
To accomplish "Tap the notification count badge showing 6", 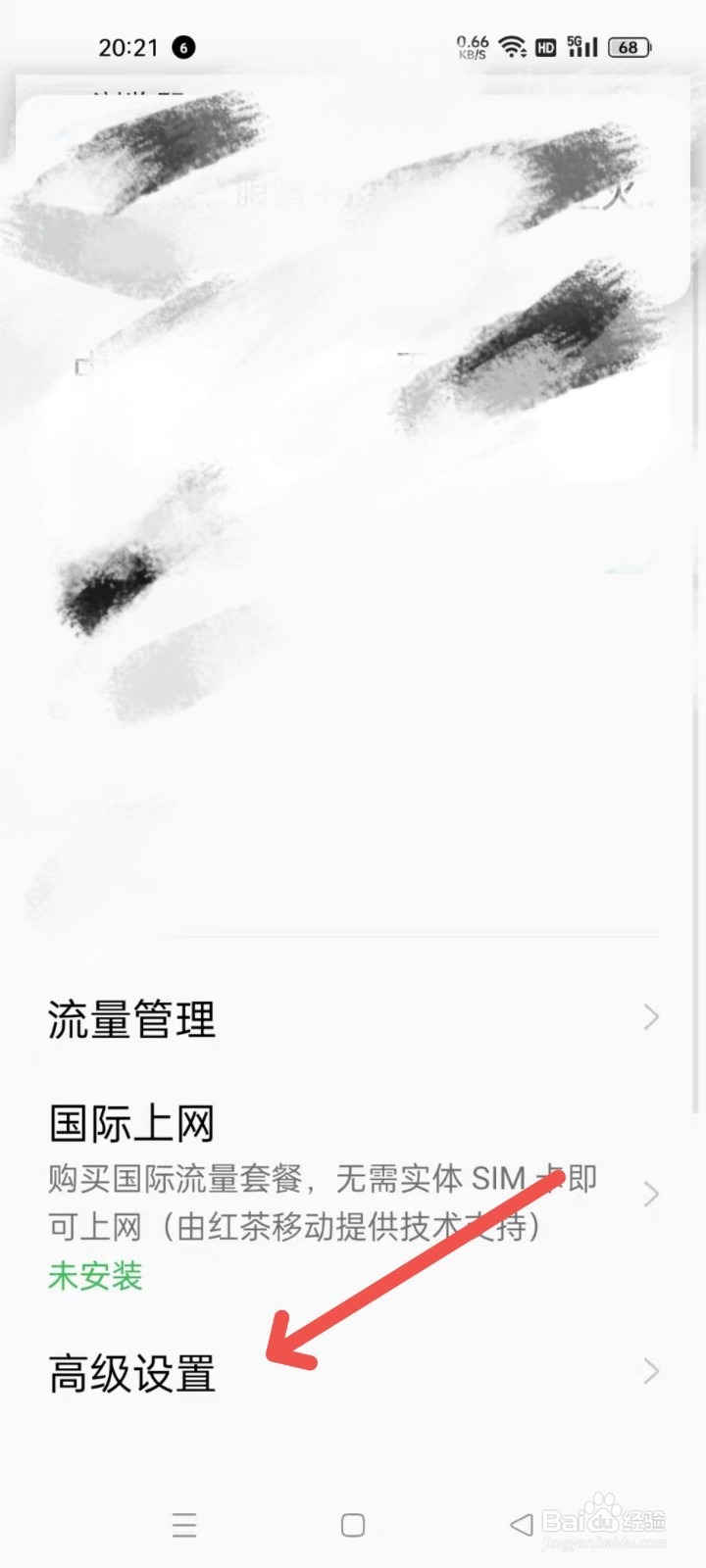I will point(182,46).
